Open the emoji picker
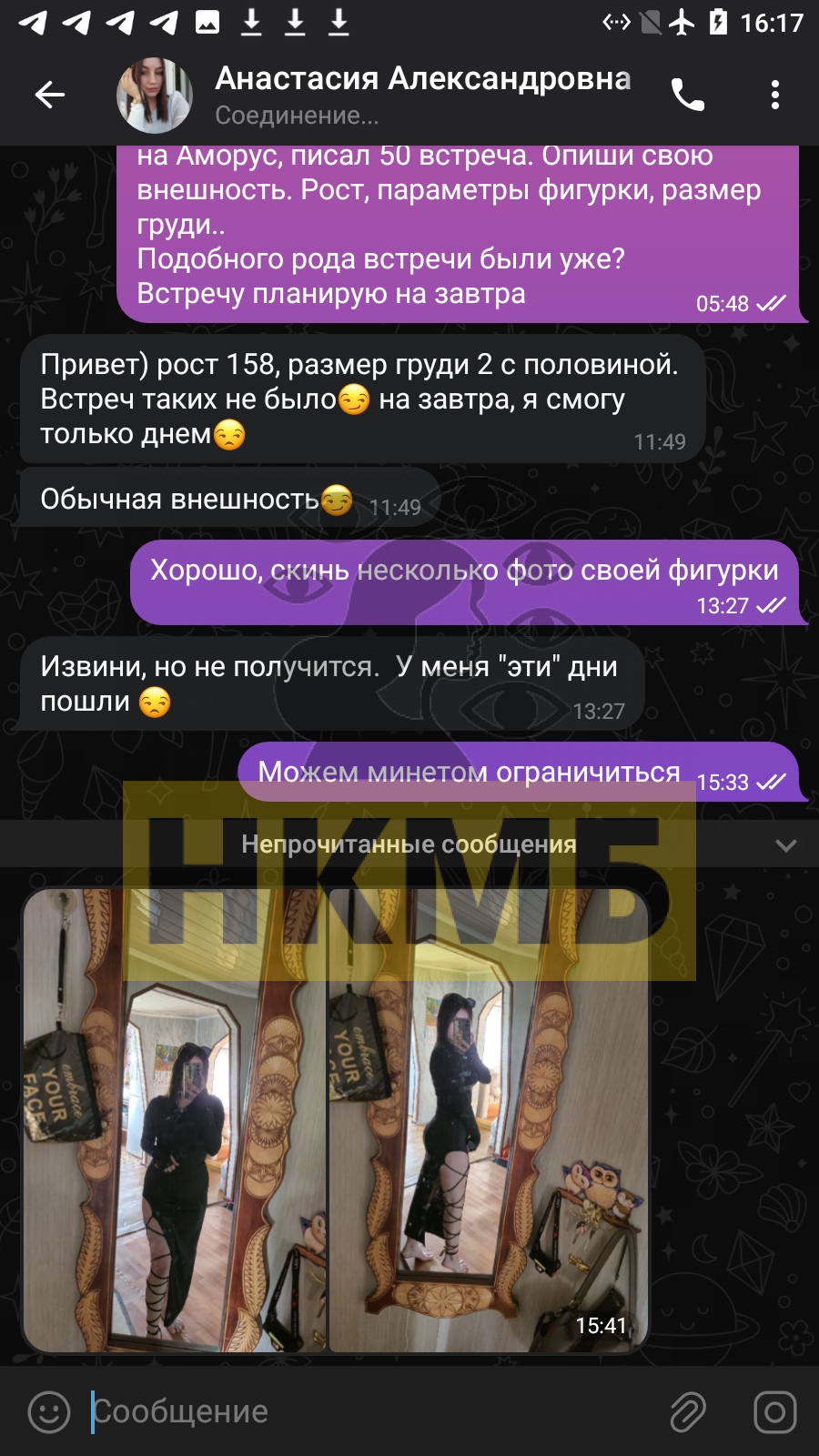 49,1412
